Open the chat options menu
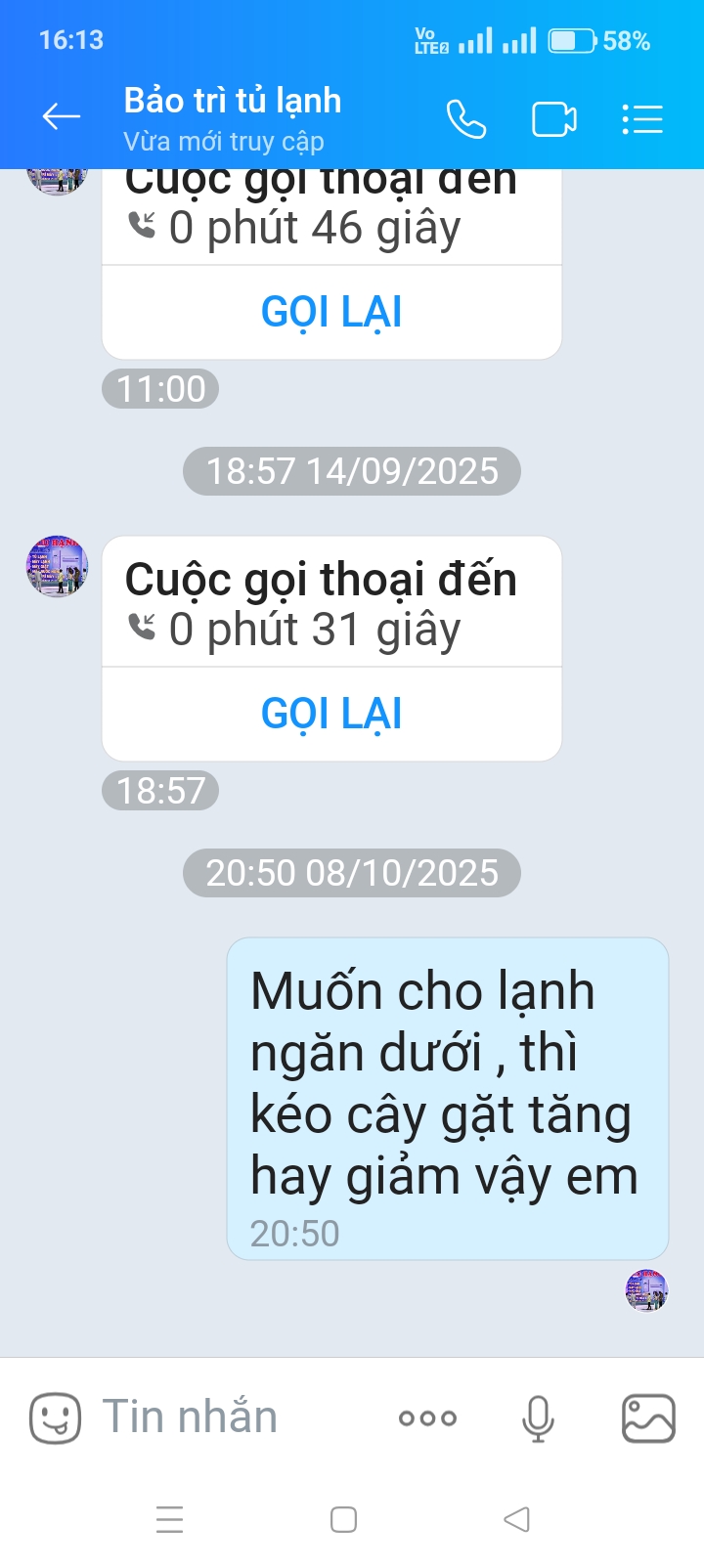704x1568 pixels. (642, 119)
